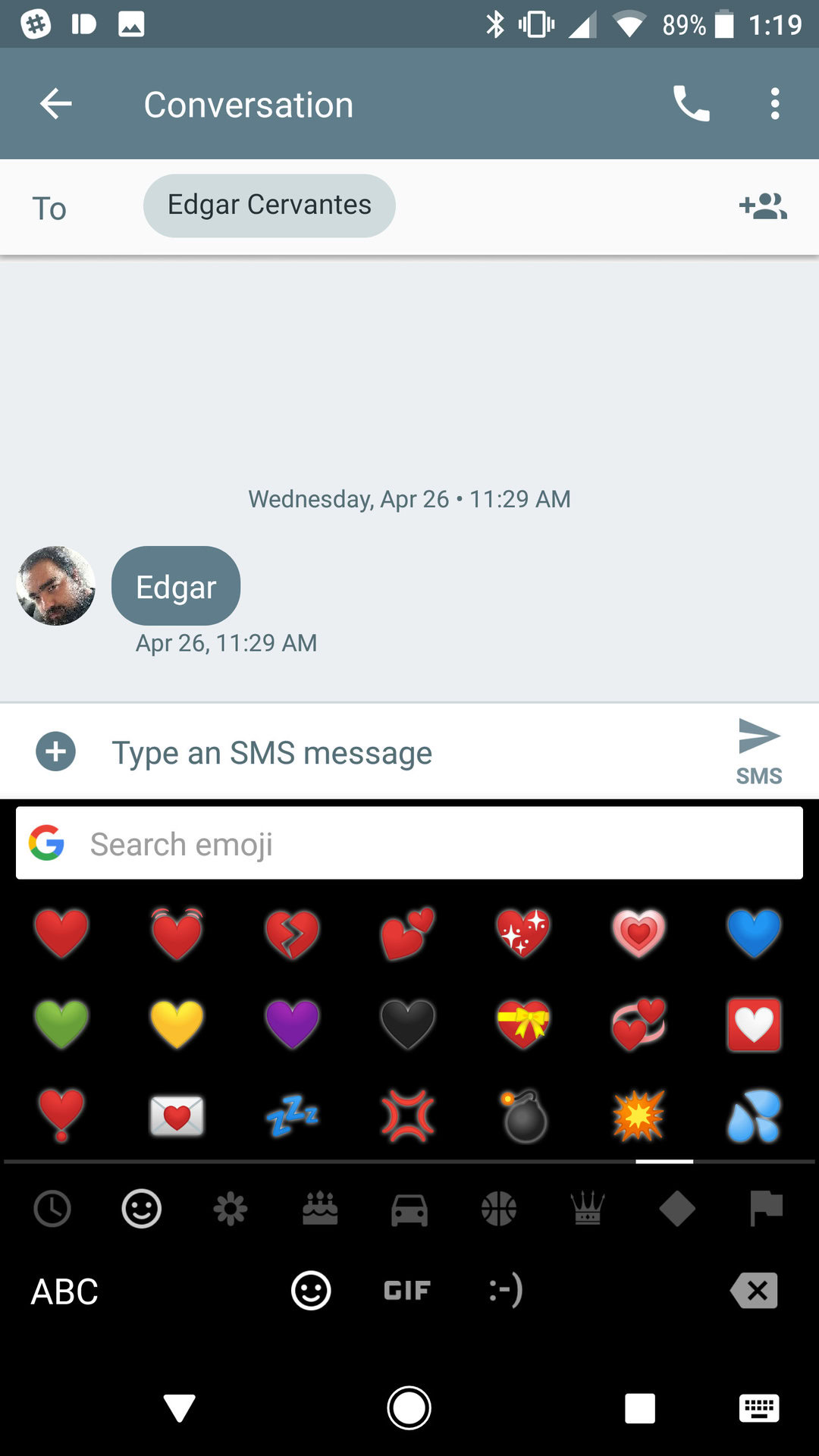Add more people to the conversation

coord(763,206)
